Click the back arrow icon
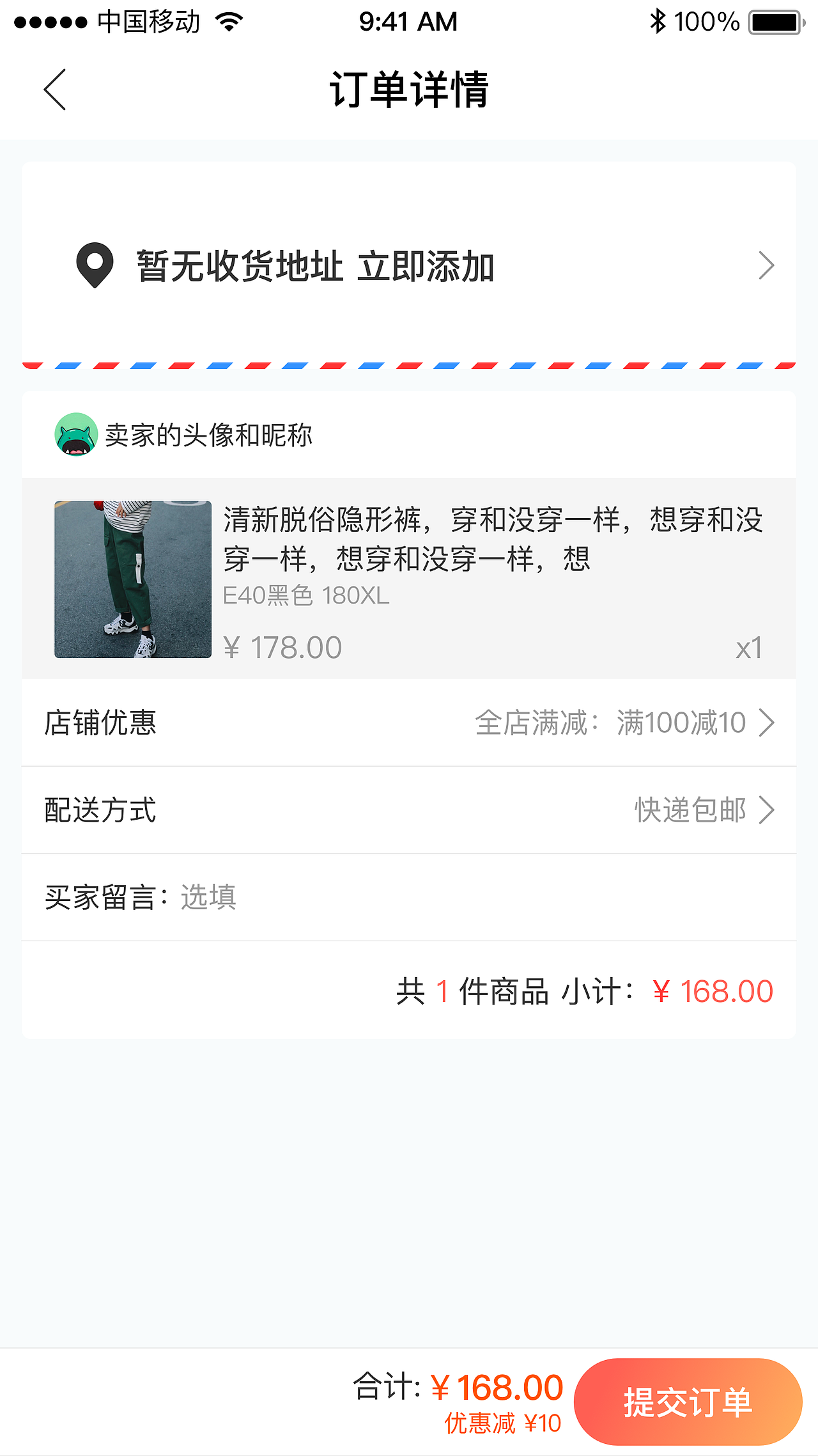Screen dimensions: 818x1456 click(x=54, y=90)
